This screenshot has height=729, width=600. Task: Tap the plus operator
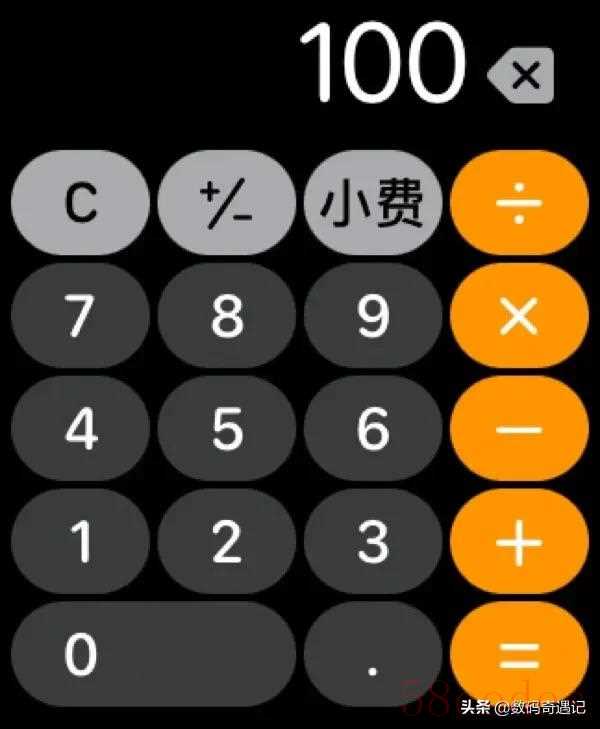518,543
